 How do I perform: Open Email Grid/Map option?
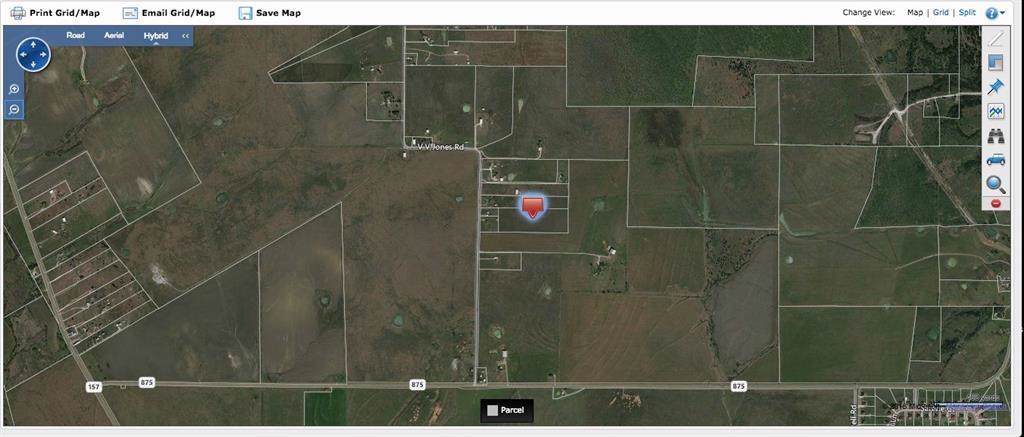tap(168, 13)
